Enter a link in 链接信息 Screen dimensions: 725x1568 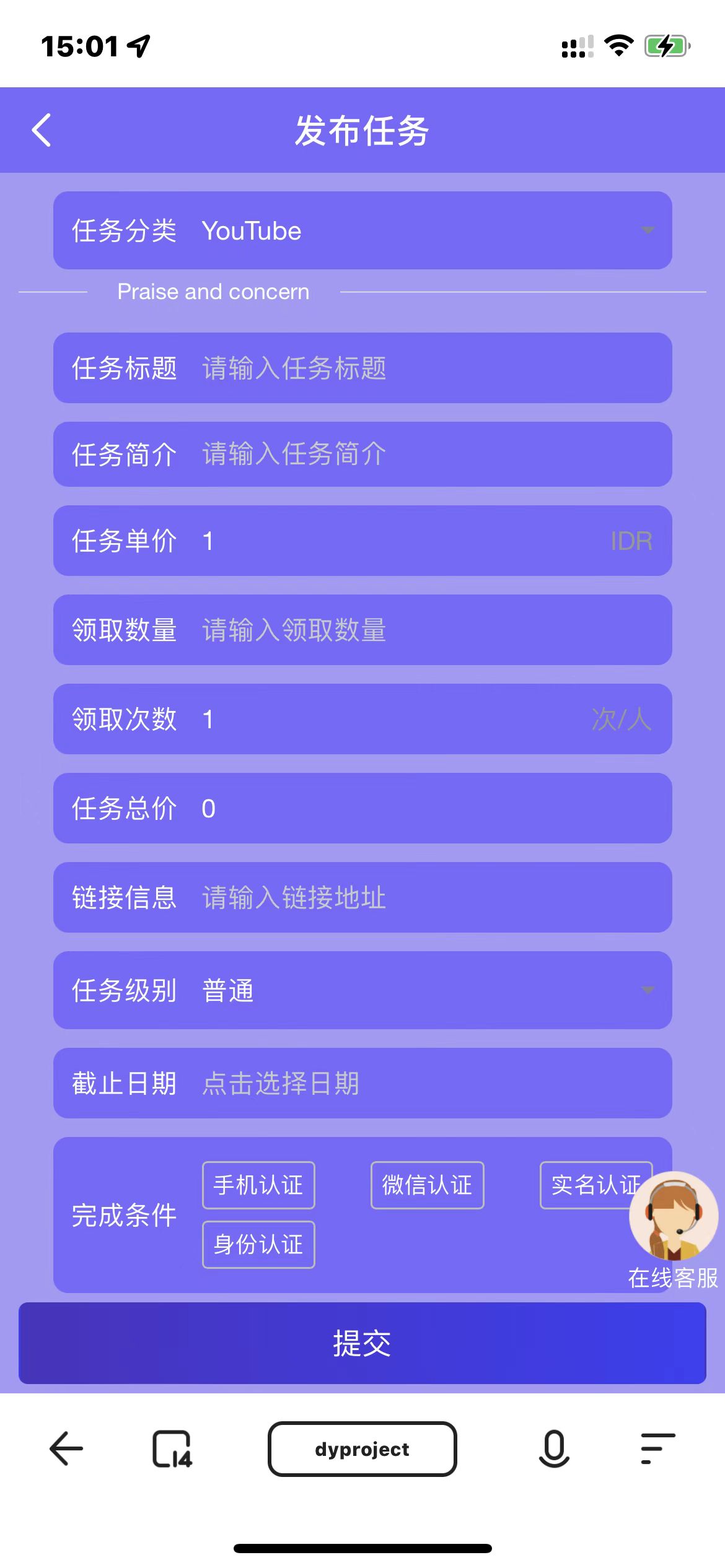coord(428,897)
